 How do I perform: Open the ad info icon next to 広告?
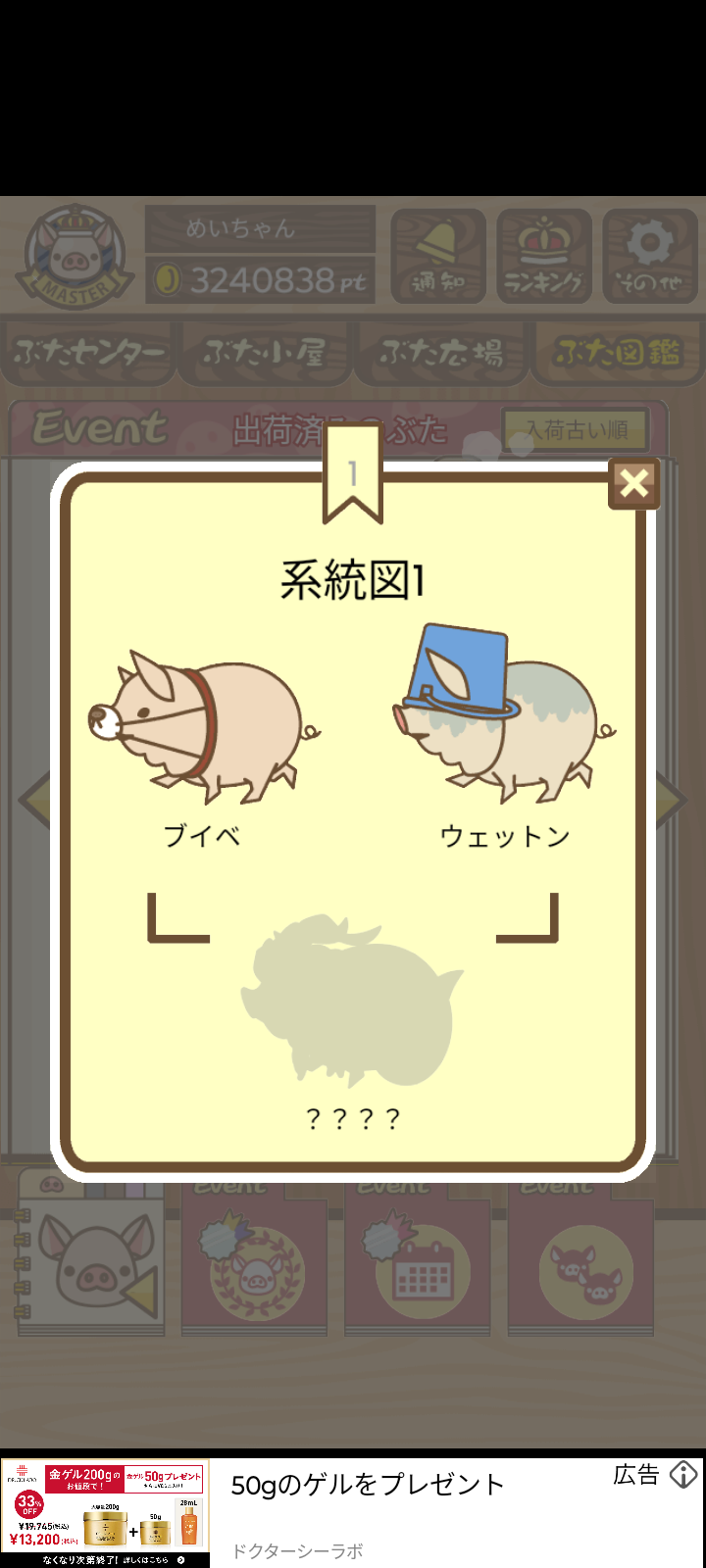pyautogui.click(x=683, y=1475)
